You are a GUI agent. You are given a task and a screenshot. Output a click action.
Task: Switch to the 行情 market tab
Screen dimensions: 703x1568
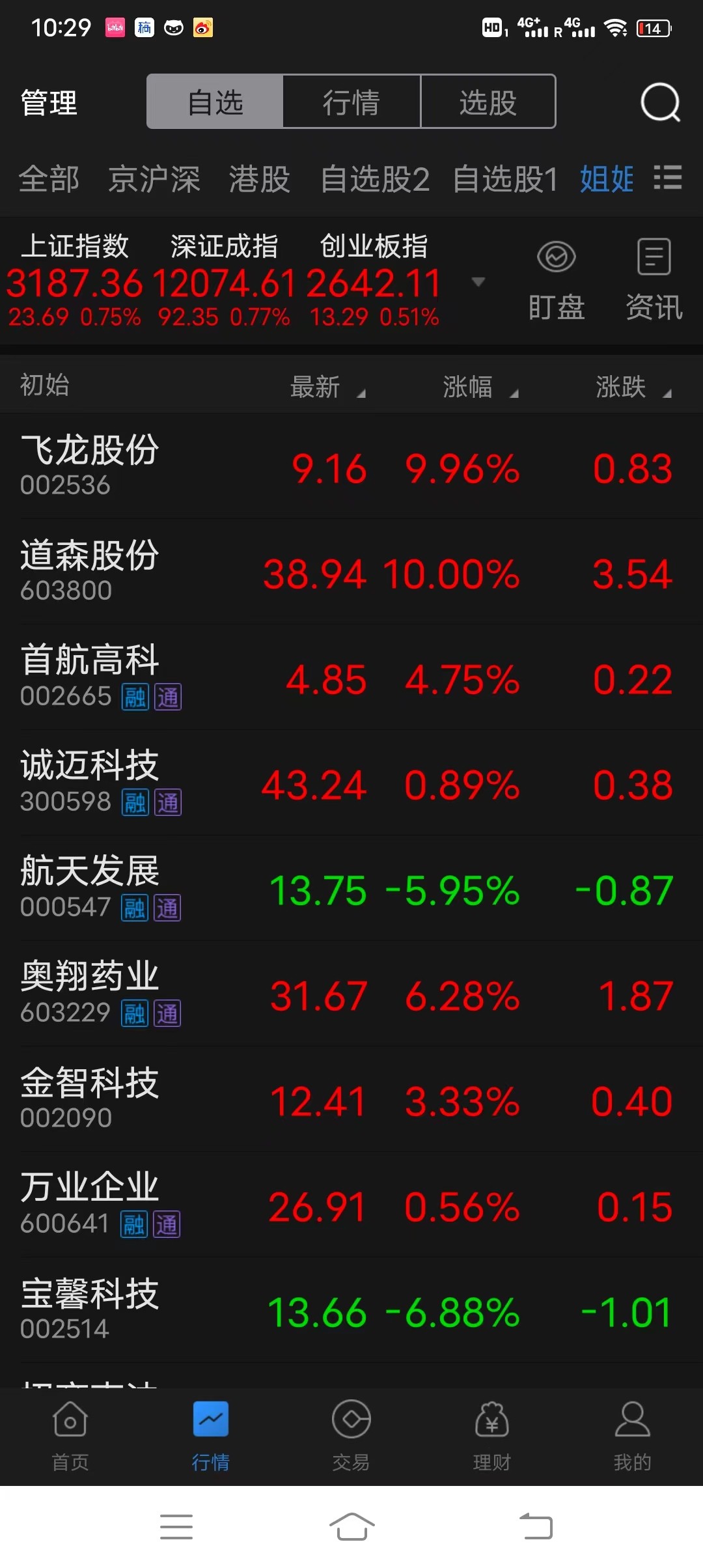[351, 102]
